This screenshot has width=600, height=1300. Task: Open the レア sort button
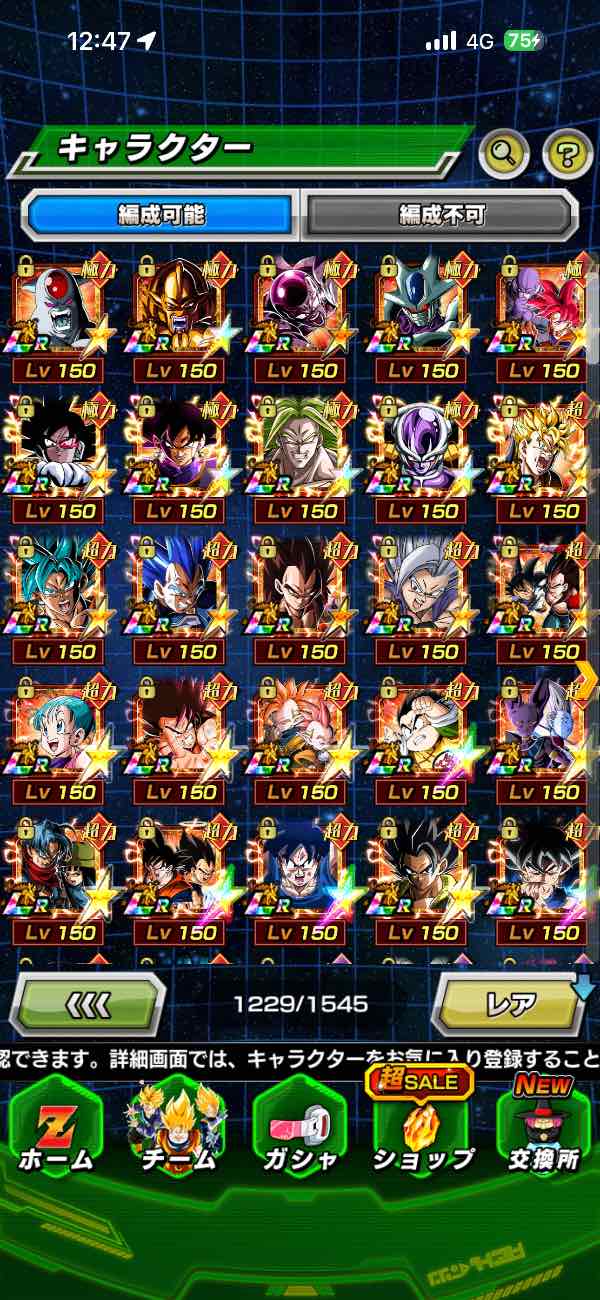point(508,1003)
